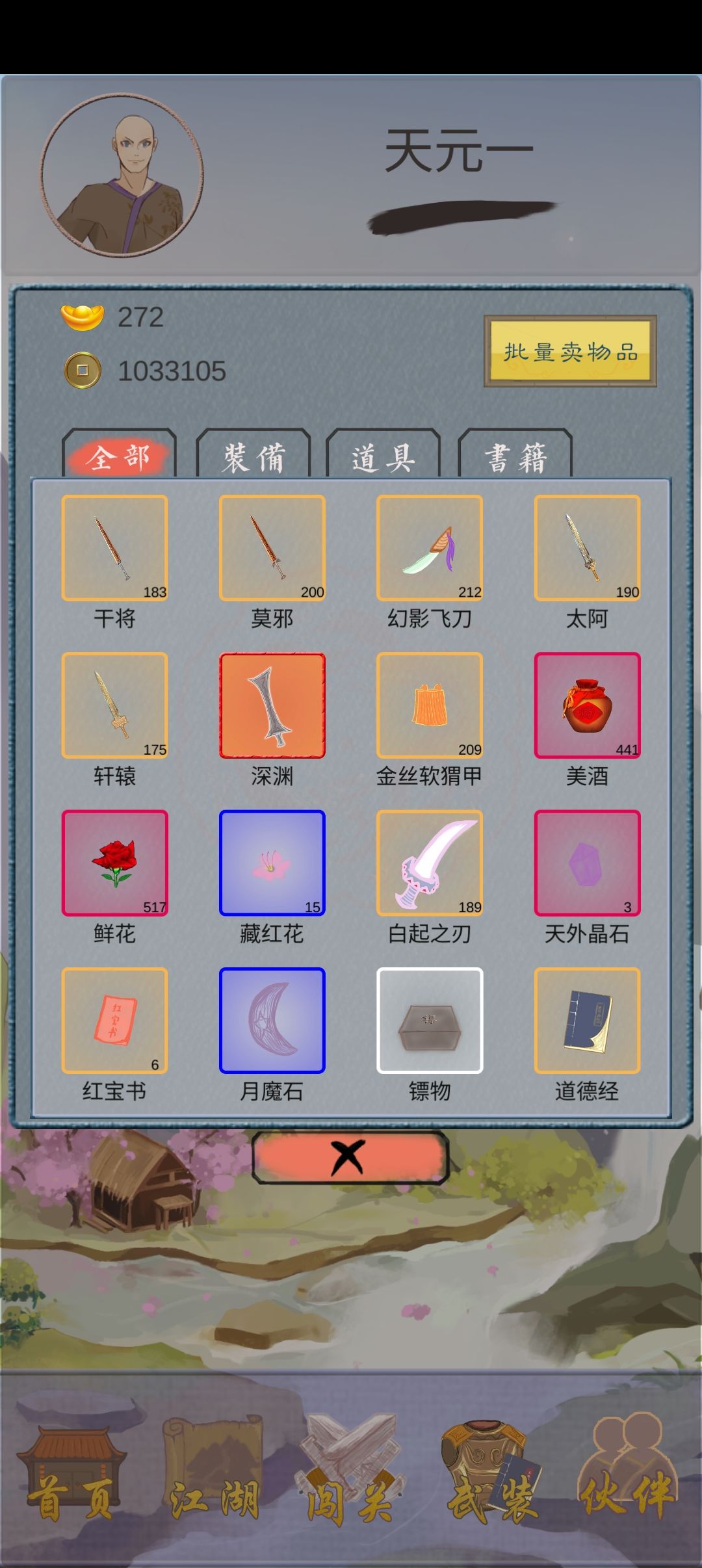The width and height of the screenshot is (702, 1568).
Task: Select the 莫邪 sword in inventory
Action: (272, 548)
